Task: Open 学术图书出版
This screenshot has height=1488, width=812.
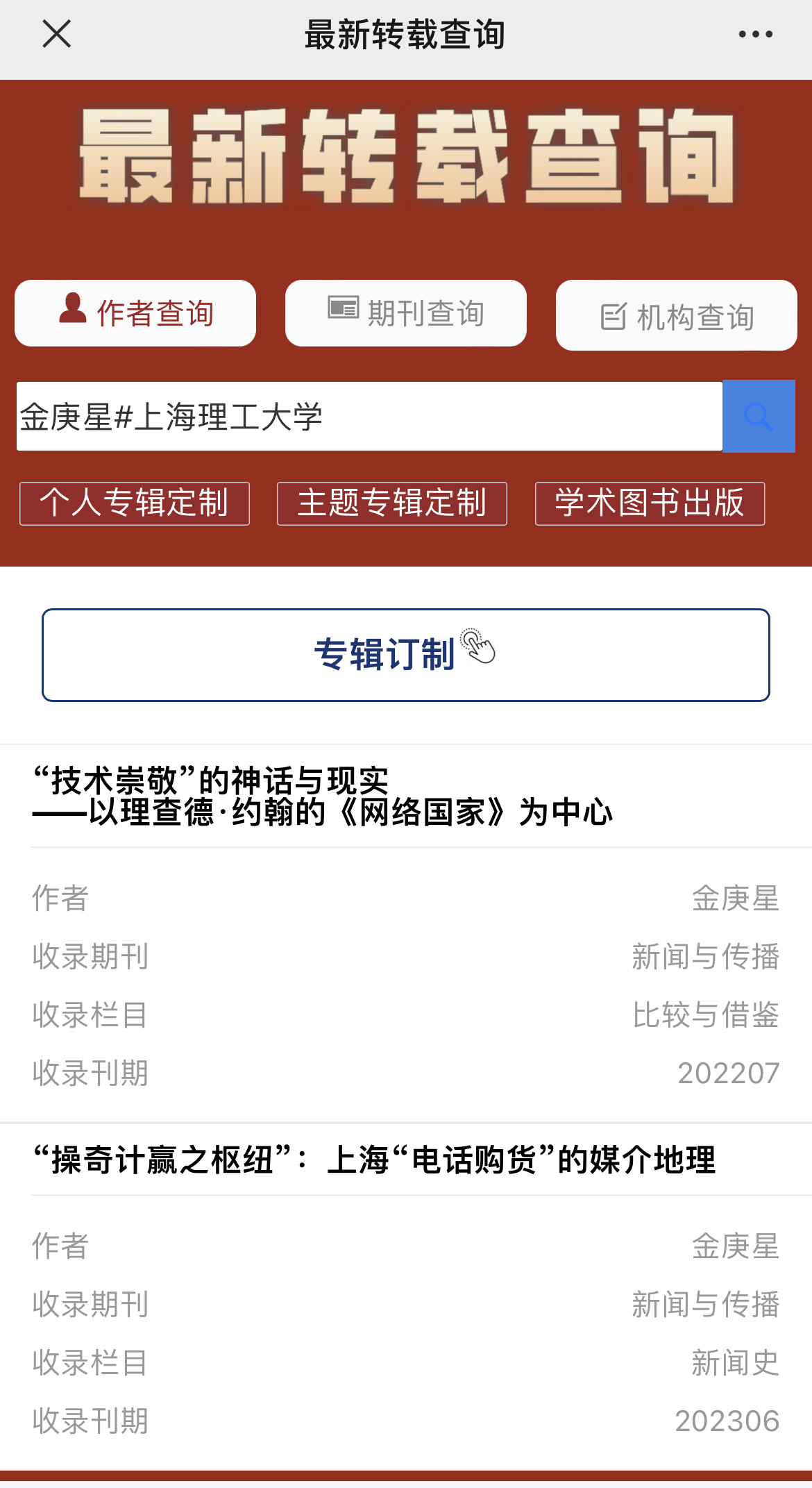Action: coord(650,503)
